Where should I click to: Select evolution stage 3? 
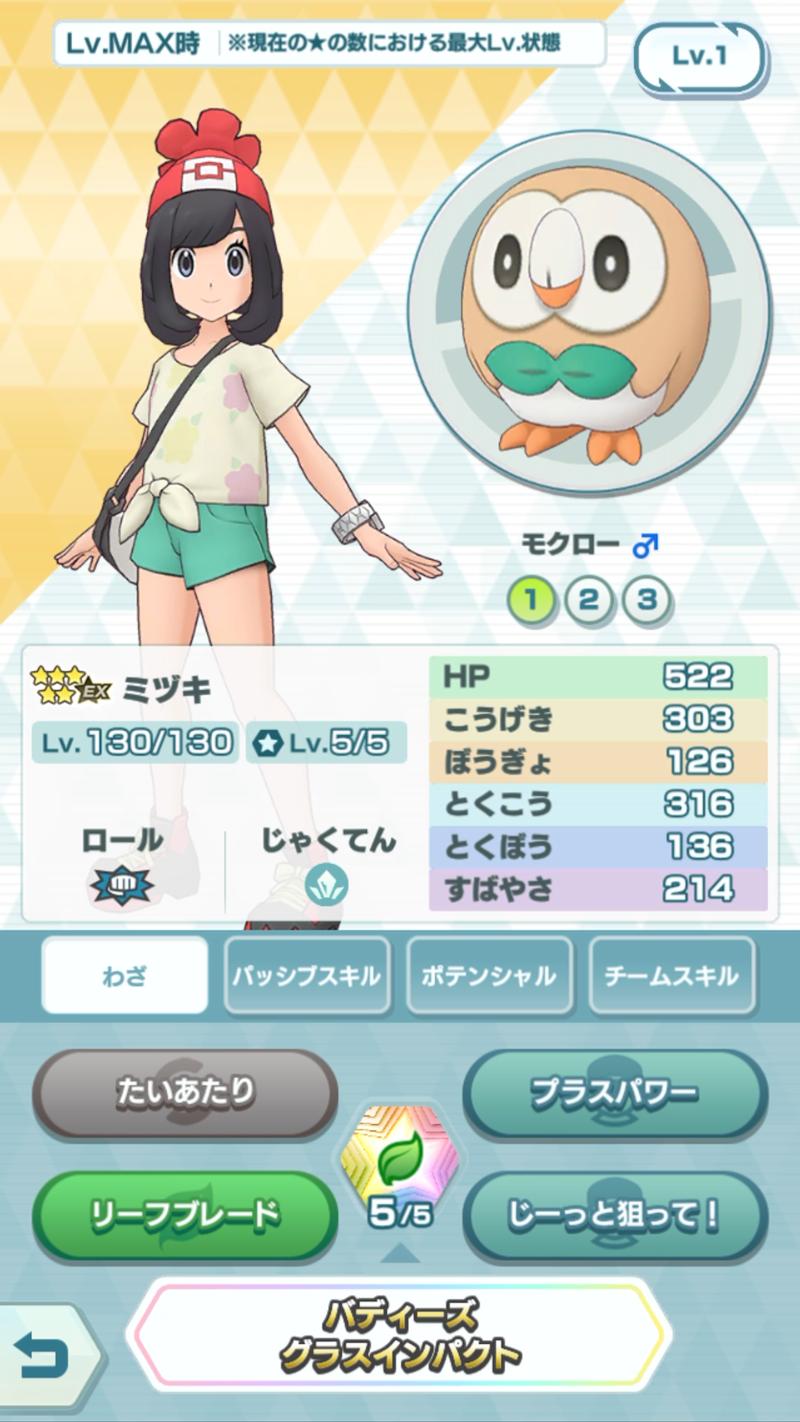[x=647, y=600]
